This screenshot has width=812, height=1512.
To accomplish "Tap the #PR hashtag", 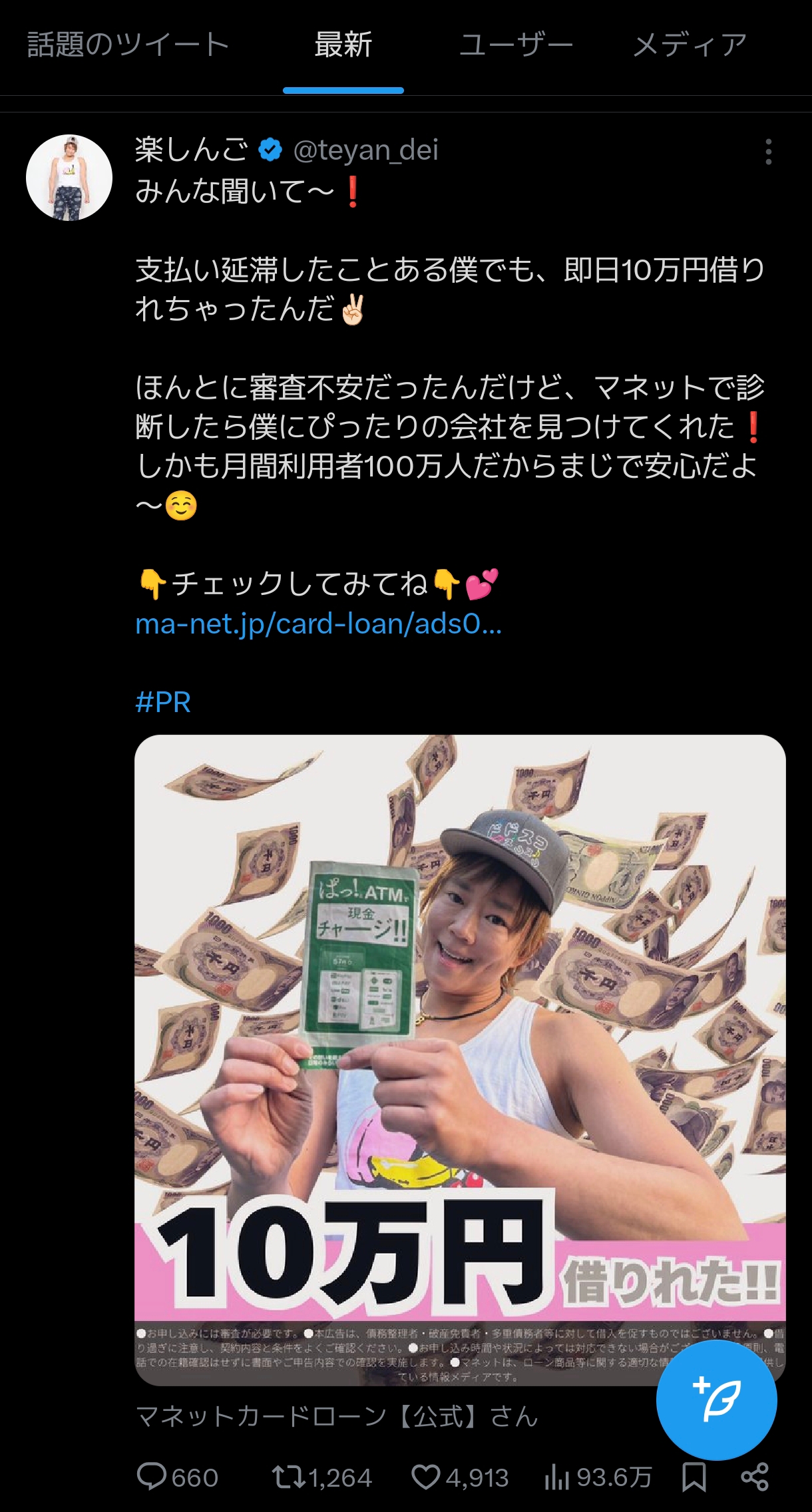I will click(x=163, y=702).
